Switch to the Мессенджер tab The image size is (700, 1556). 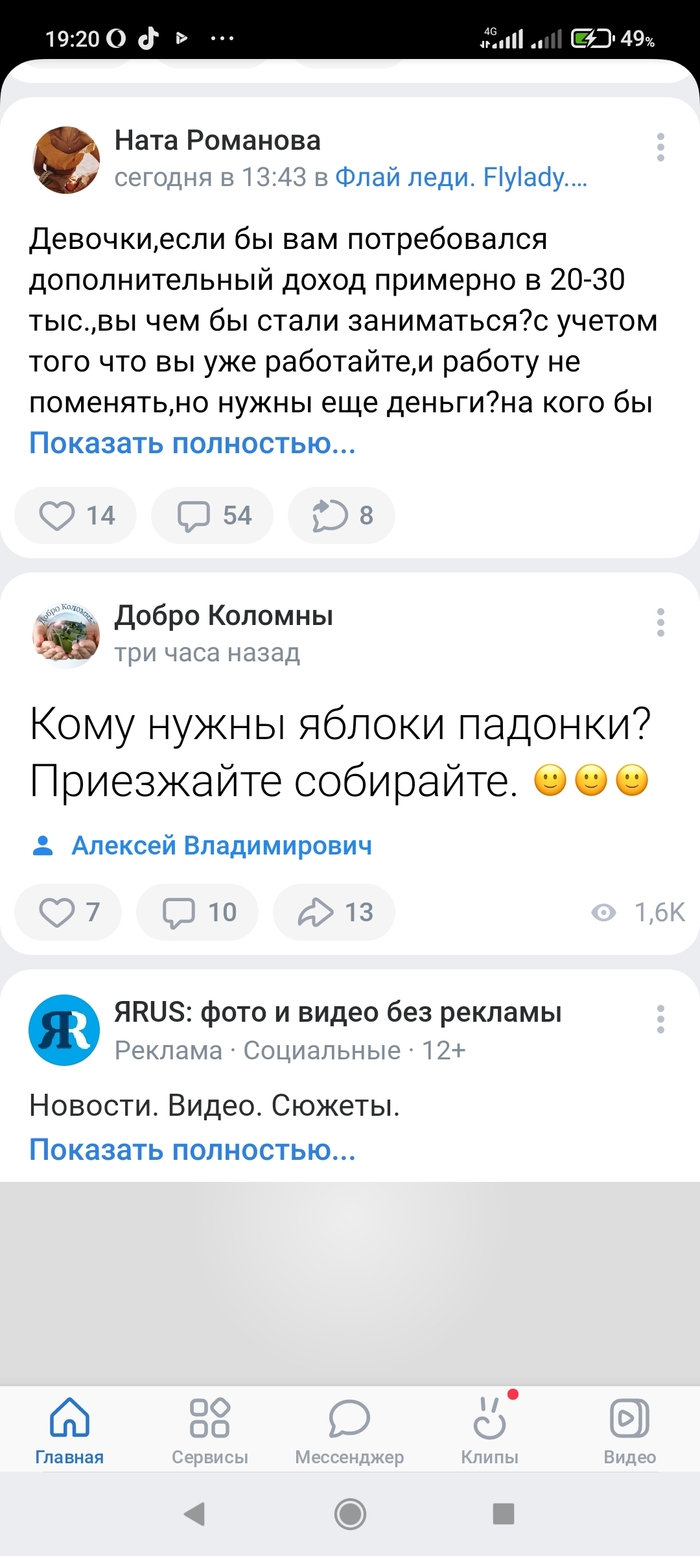[349, 1431]
